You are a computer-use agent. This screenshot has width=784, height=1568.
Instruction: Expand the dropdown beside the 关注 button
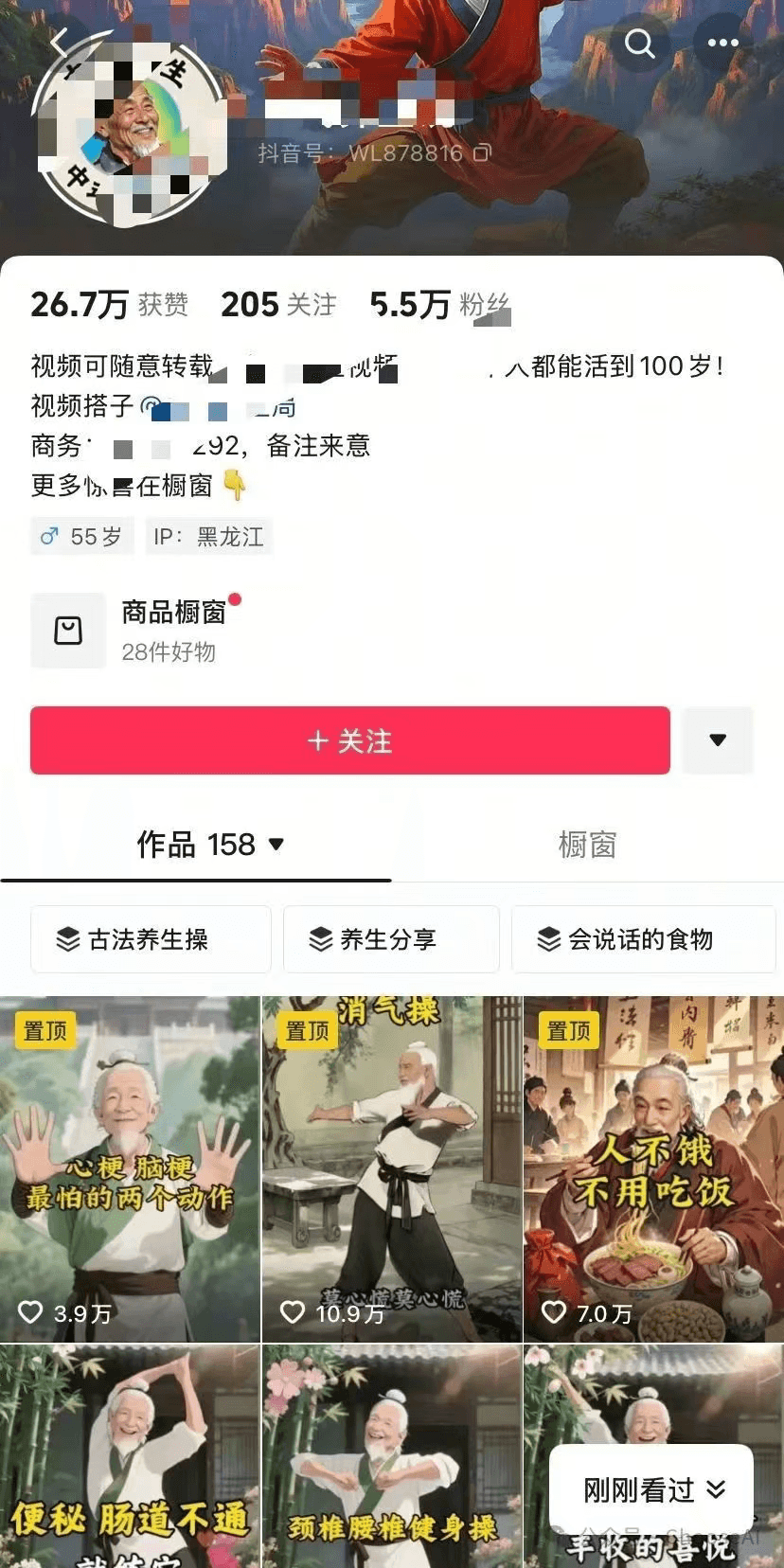[x=718, y=740]
